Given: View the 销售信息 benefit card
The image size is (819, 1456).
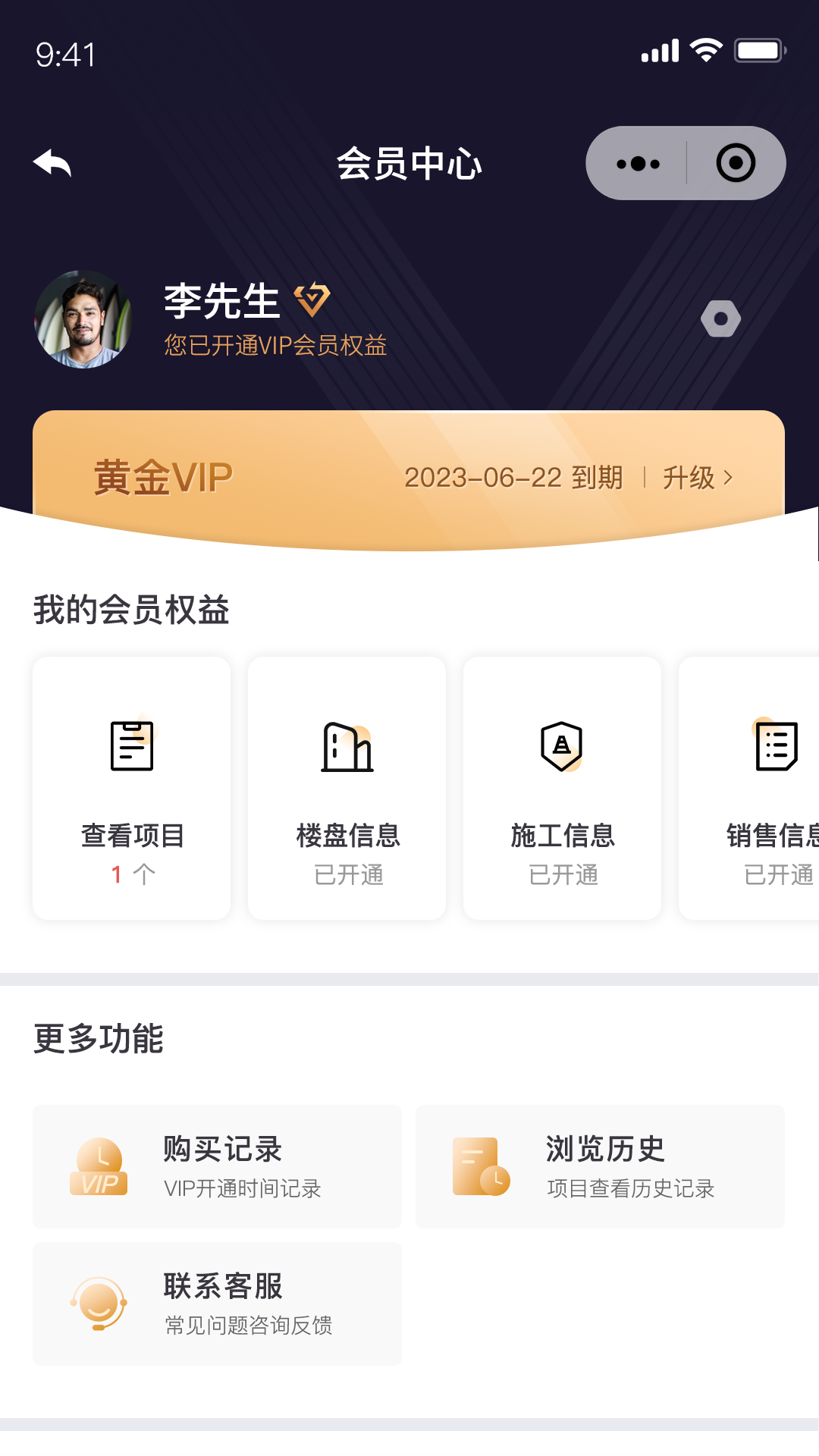Looking at the screenshot, I should 758,788.
